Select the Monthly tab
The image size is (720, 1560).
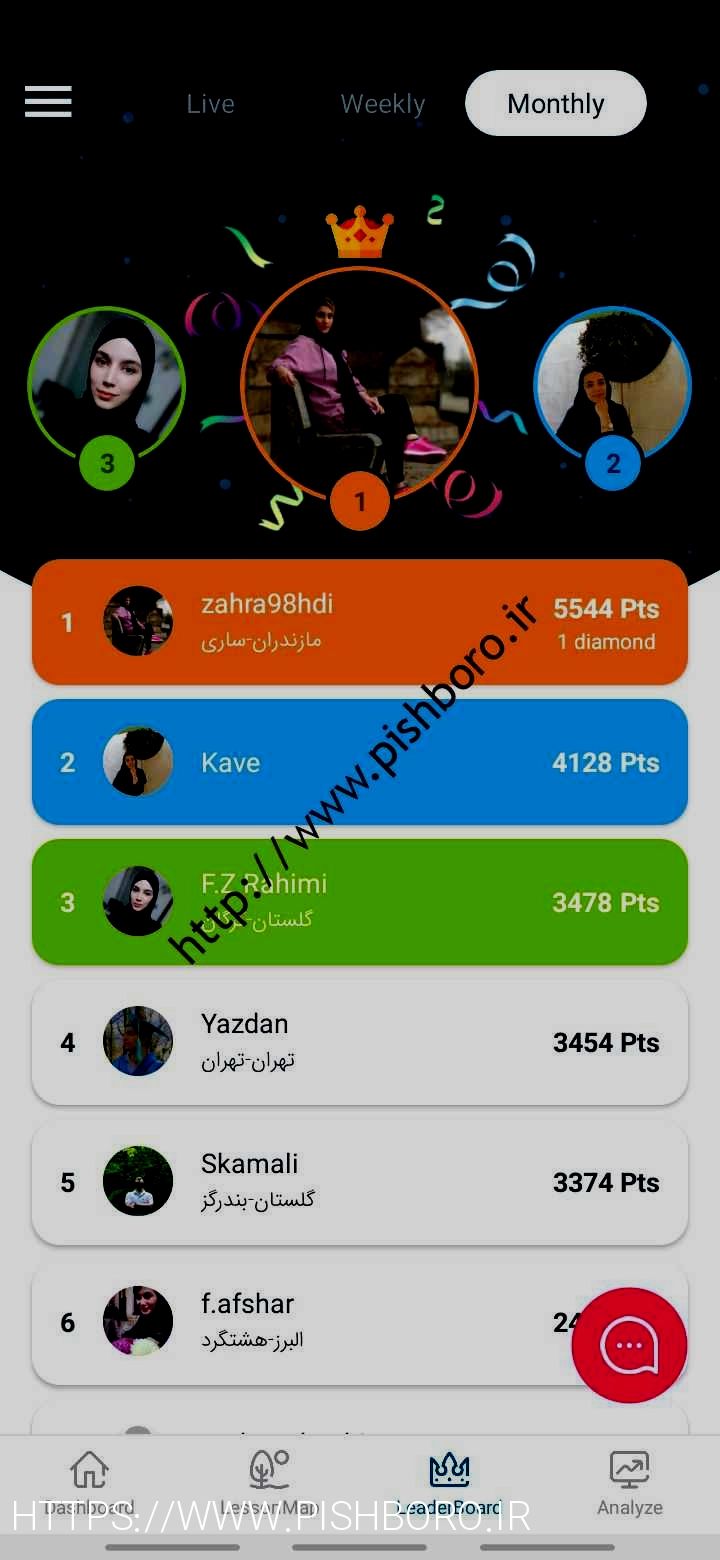556,104
